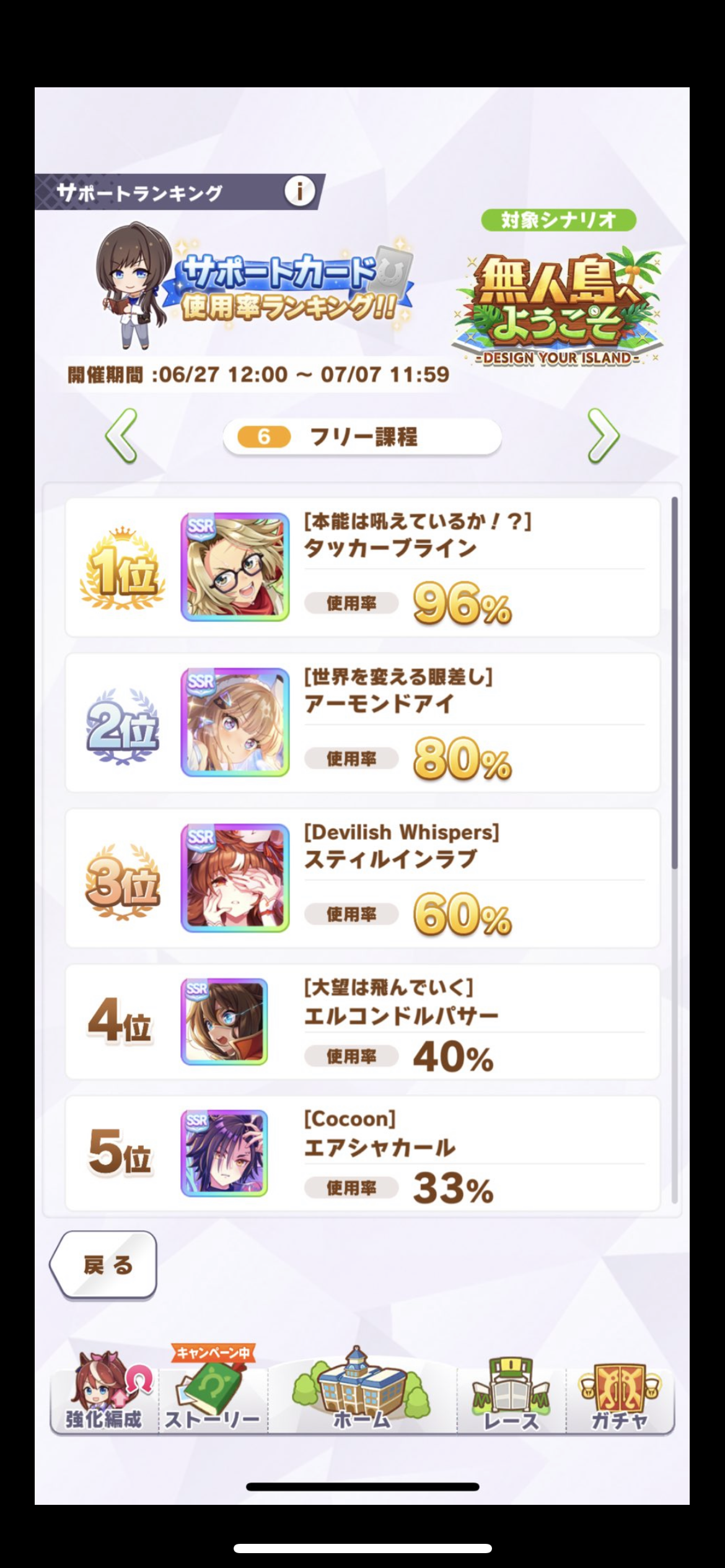Tap the 戻る back button

coord(103,1265)
